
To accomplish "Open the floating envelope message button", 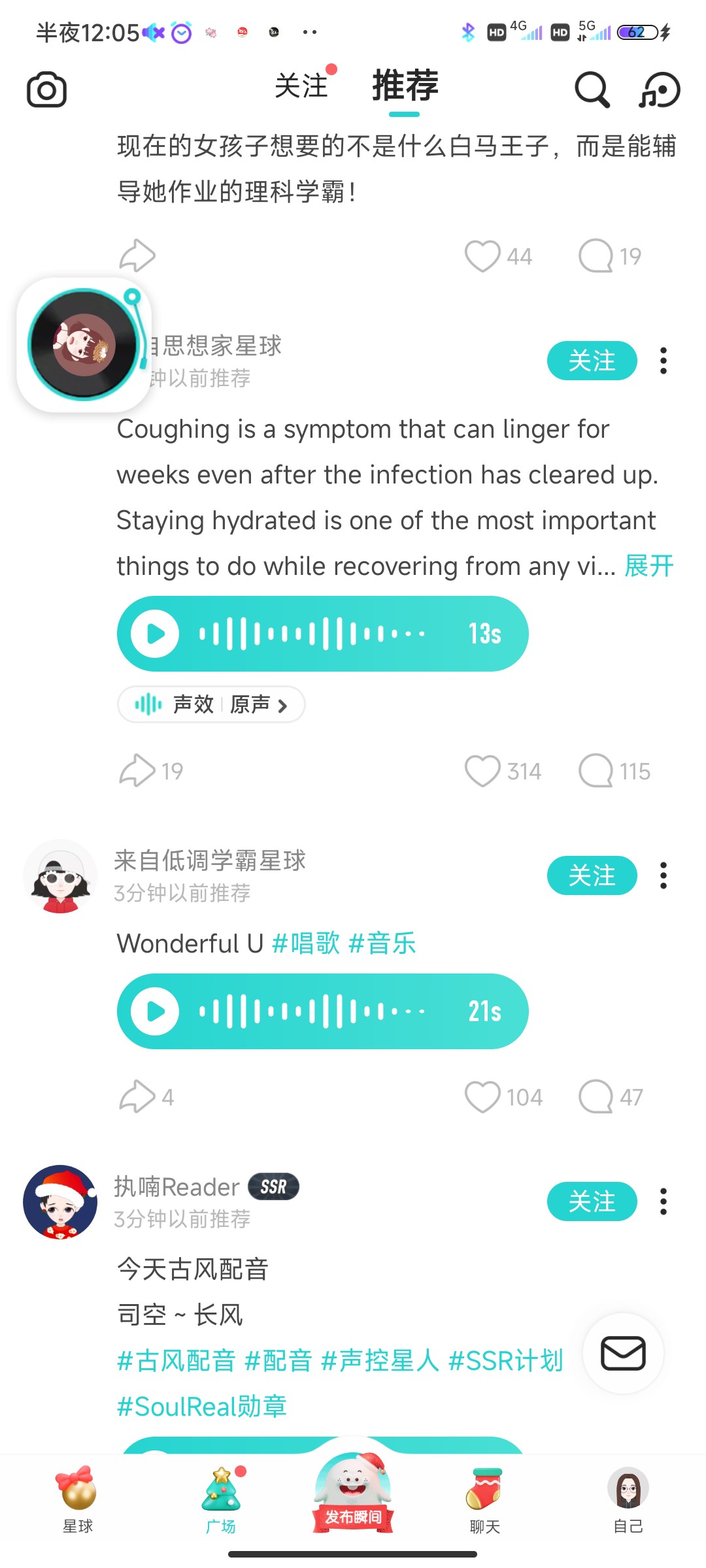I will point(623,1354).
